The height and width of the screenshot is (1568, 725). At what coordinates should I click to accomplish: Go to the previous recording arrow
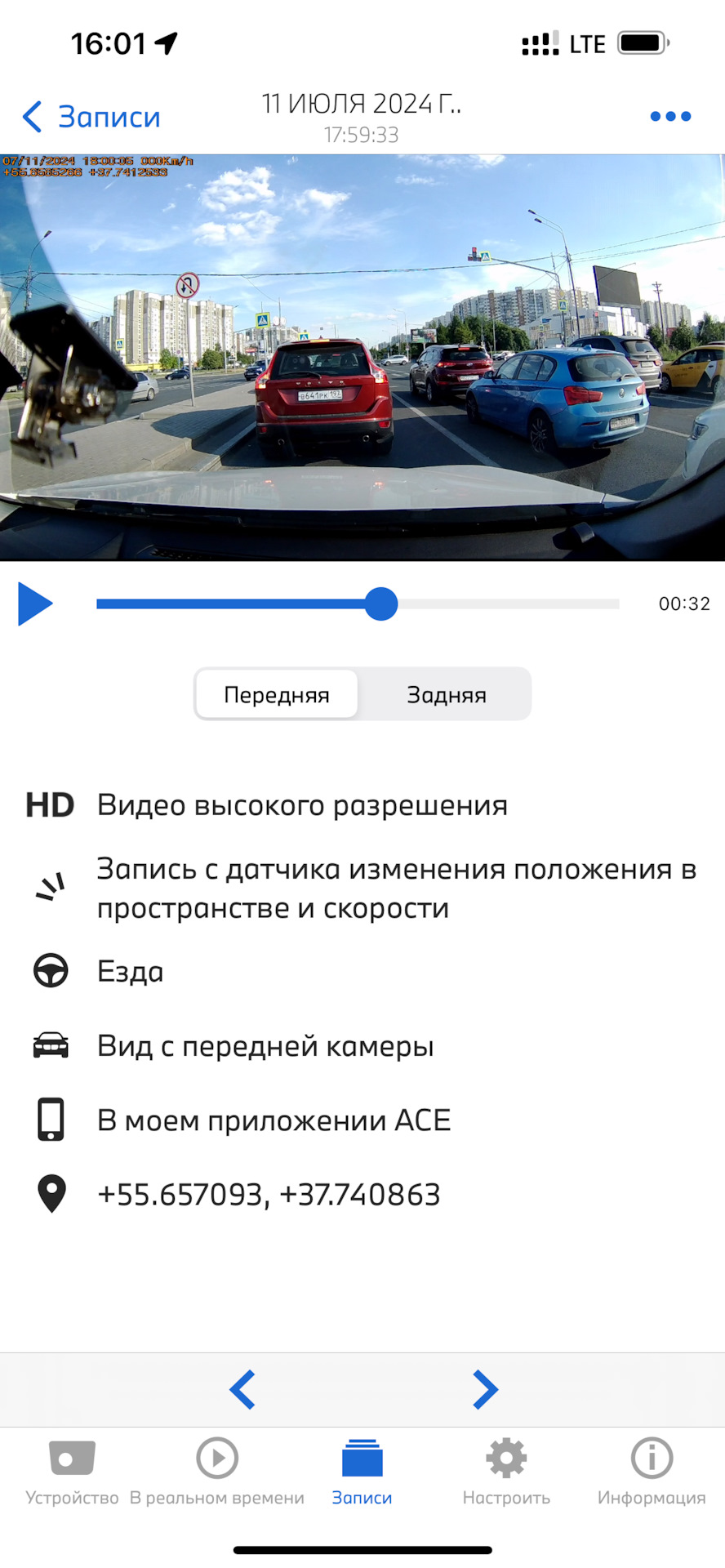(242, 1389)
